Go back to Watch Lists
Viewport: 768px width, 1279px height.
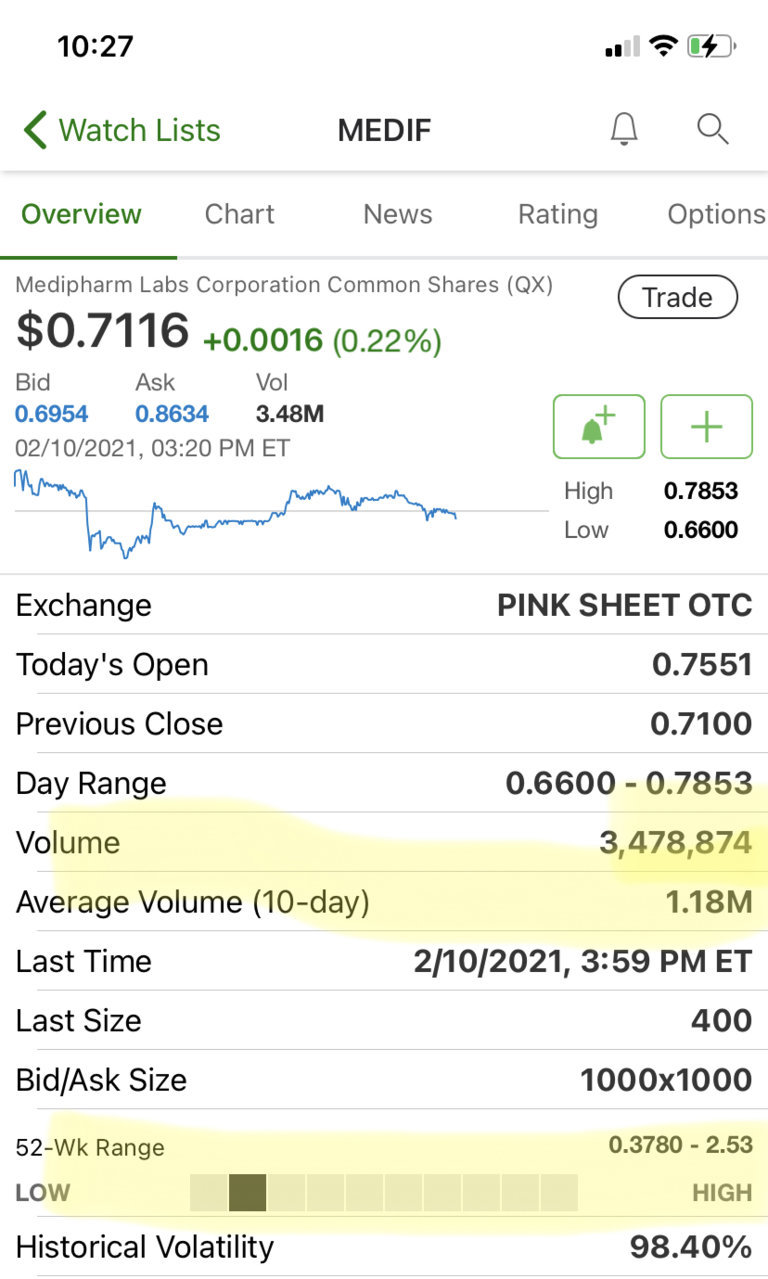tap(120, 130)
